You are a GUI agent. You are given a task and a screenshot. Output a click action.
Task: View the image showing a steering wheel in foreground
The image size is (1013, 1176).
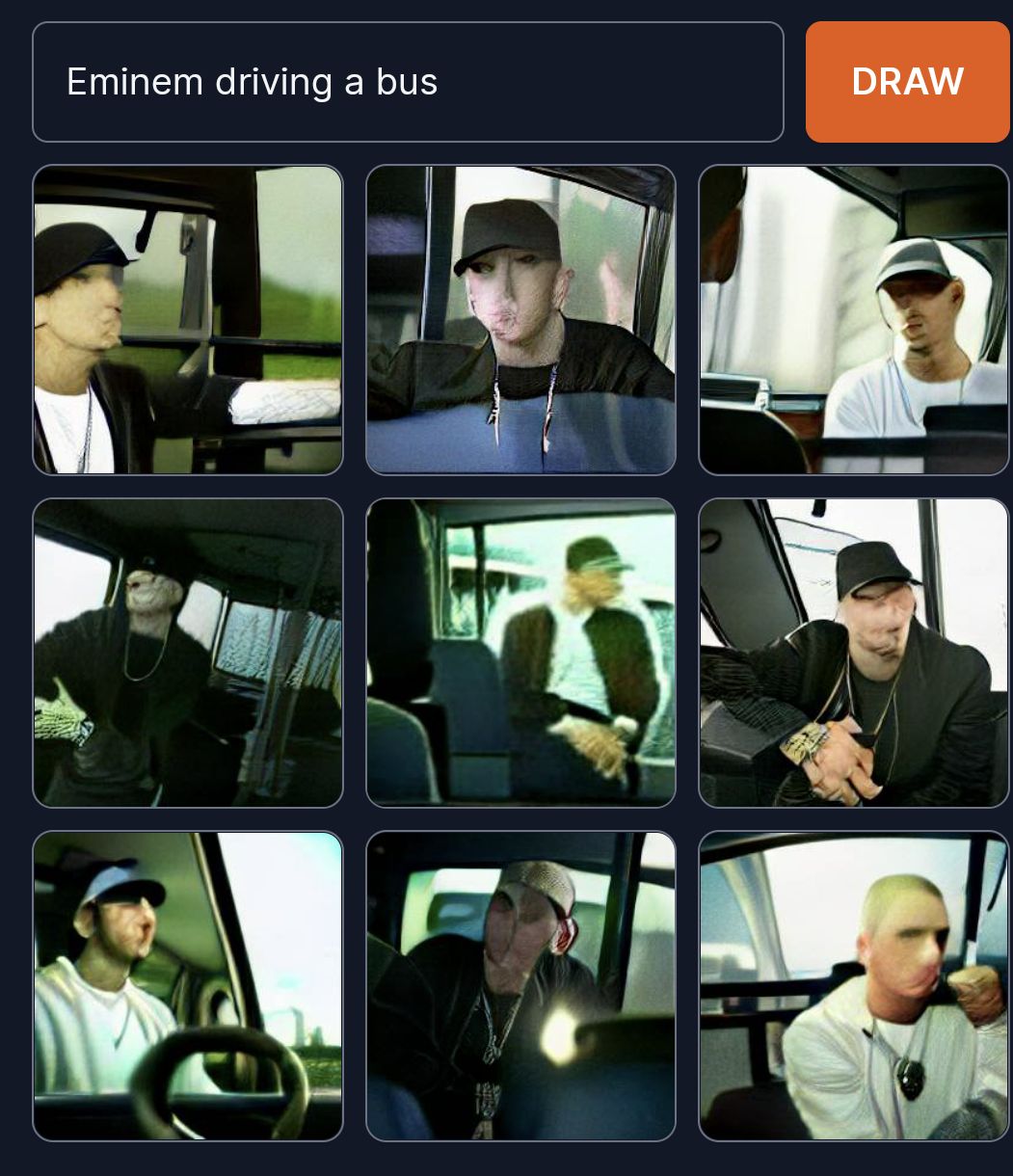tap(188, 985)
